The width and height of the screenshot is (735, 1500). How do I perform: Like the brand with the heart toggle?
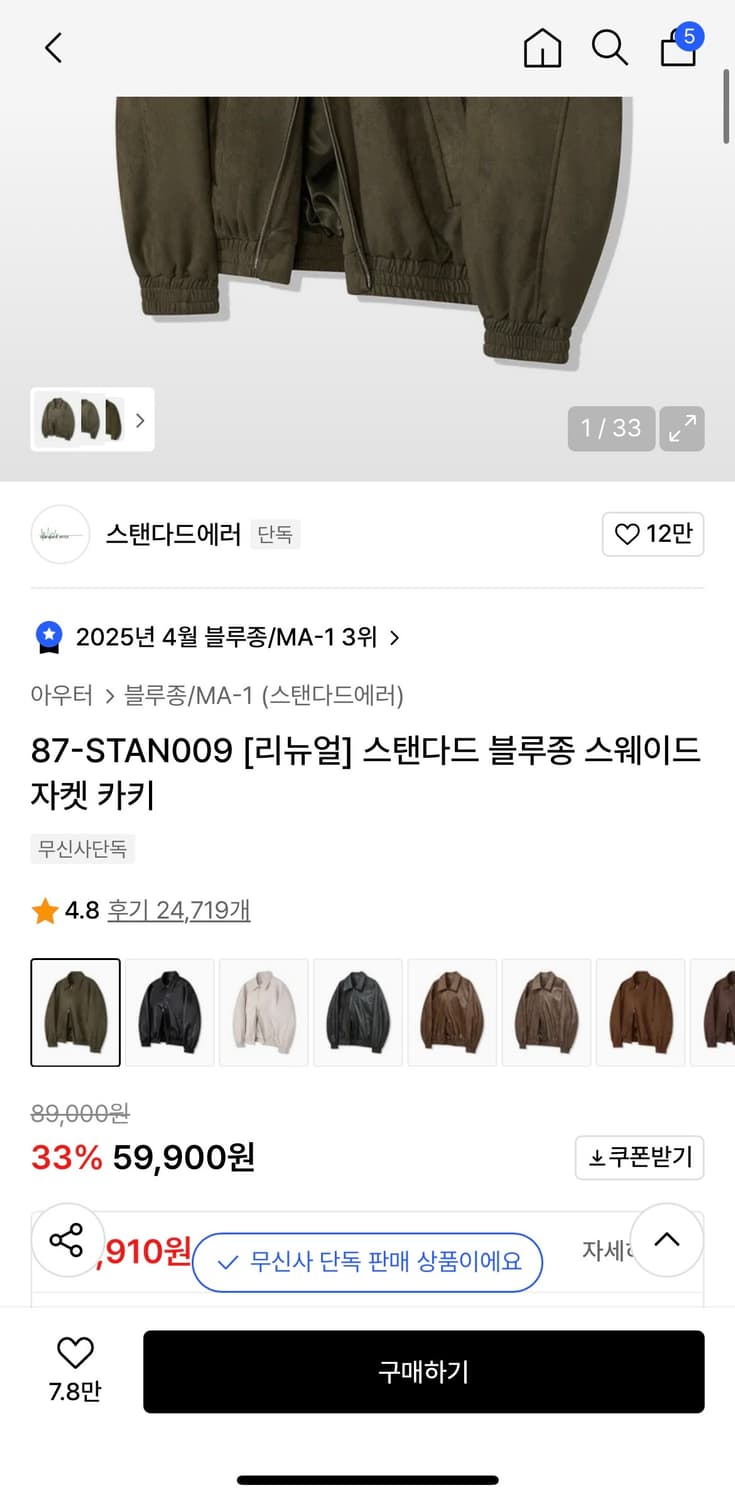click(653, 534)
